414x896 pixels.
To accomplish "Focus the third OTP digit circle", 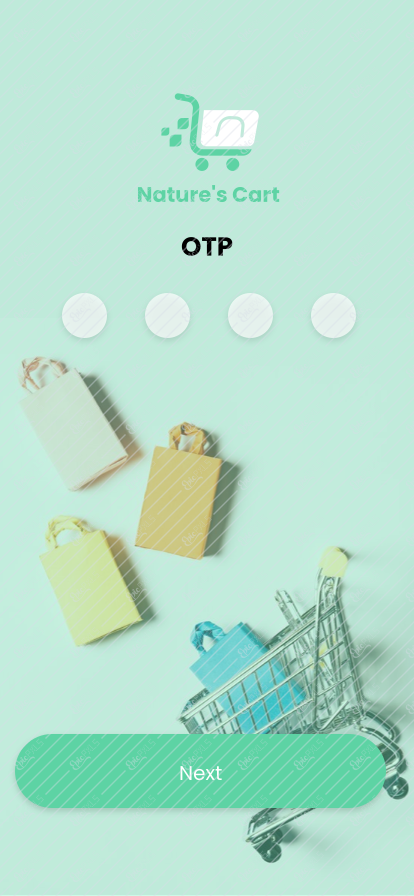I will point(250,315).
